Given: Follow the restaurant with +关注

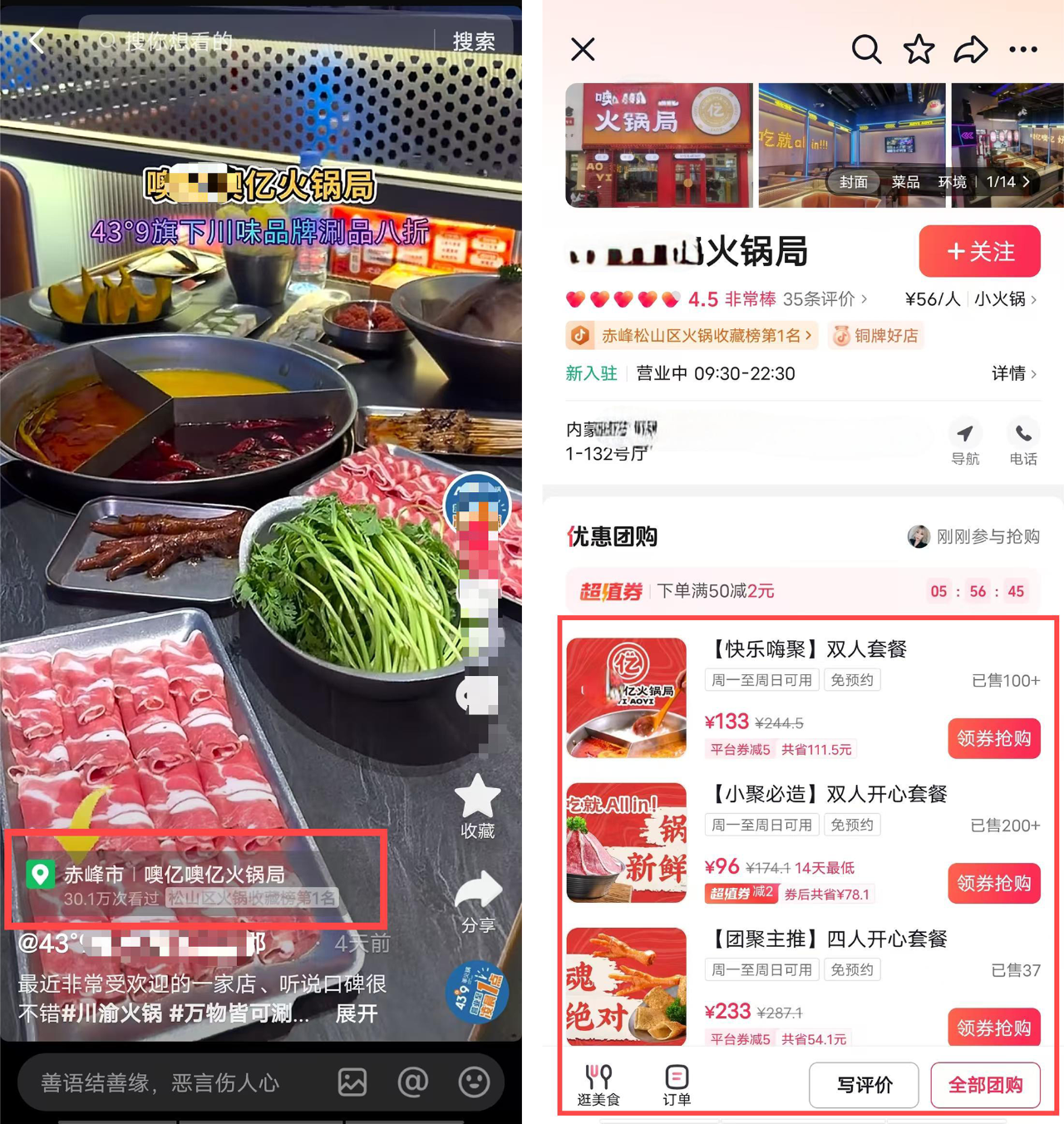Looking at the screenshot, I should point(979,251).
